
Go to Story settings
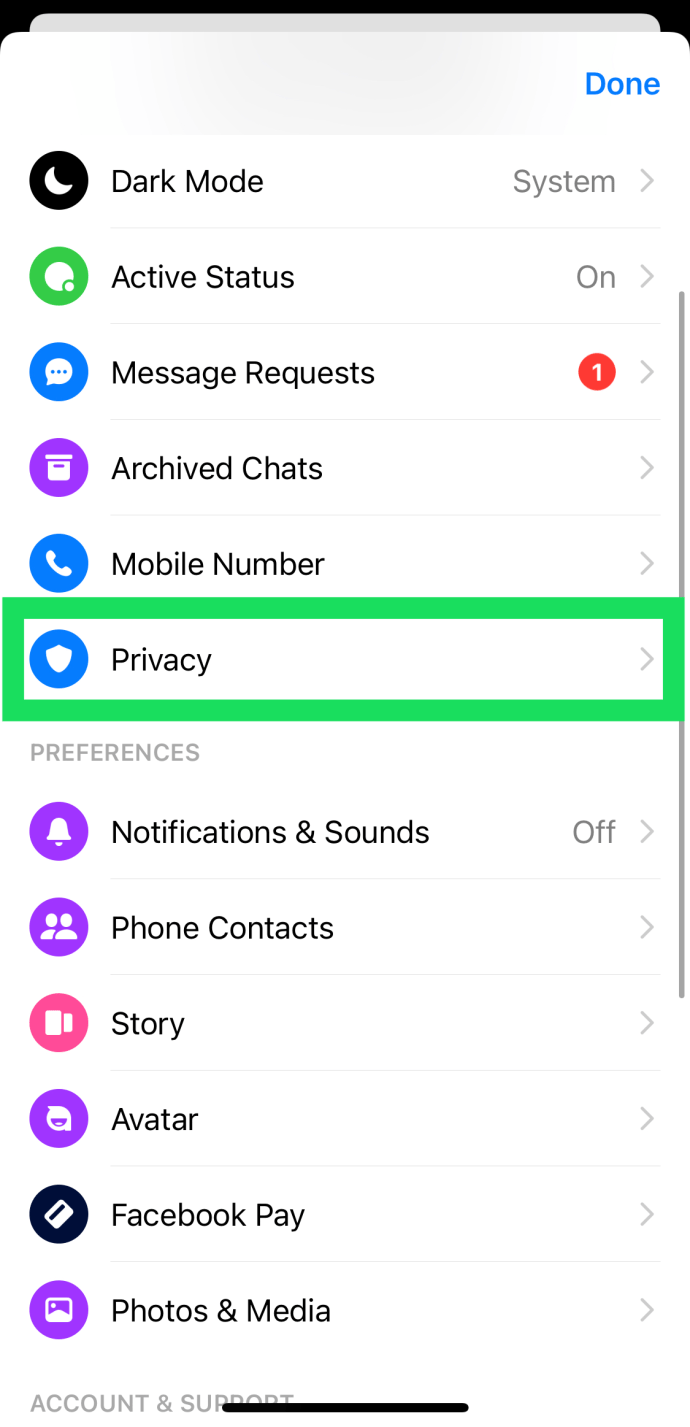(x=344, y=1024)
